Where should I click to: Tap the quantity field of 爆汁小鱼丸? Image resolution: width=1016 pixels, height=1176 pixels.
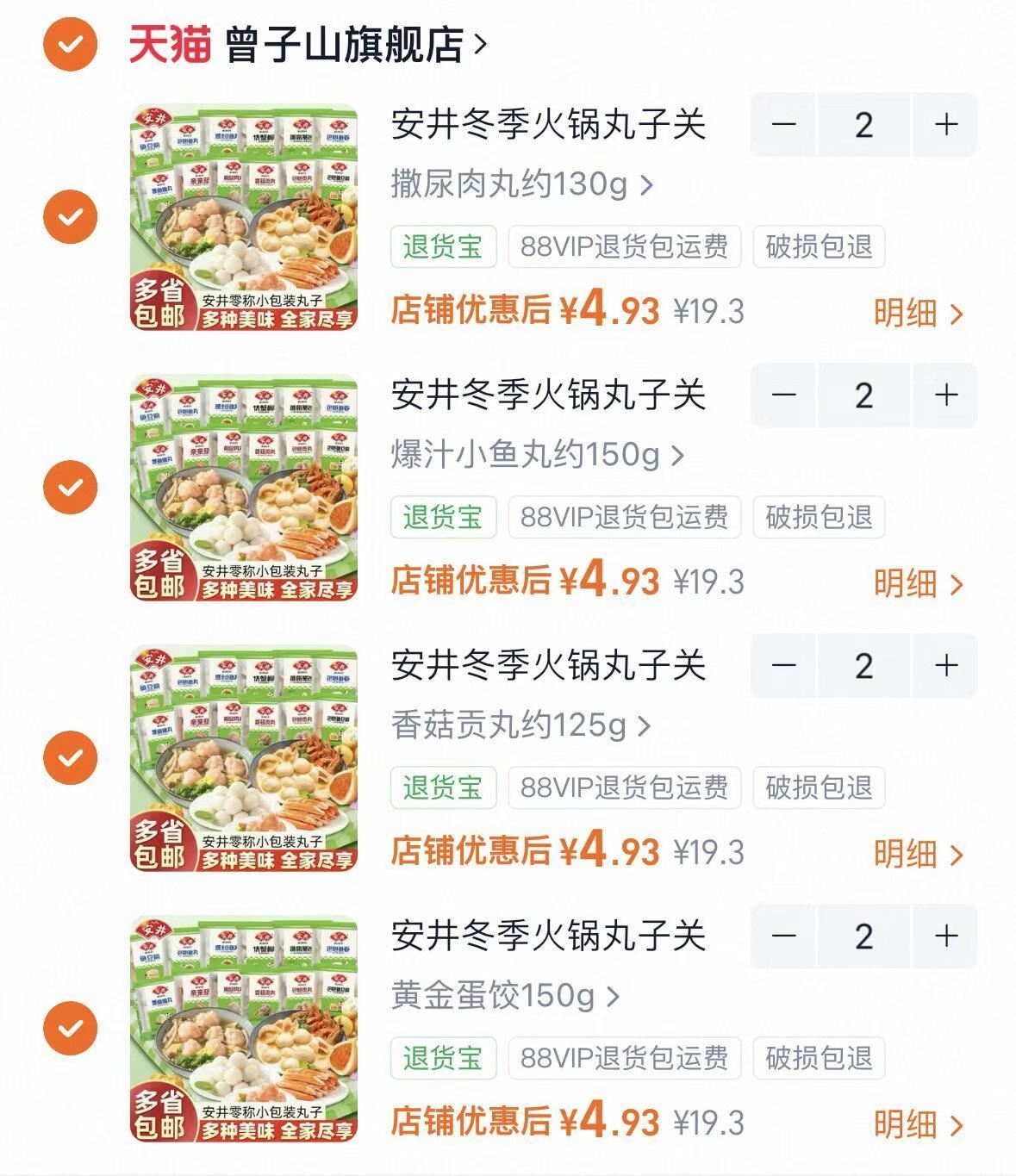click(x=864, y=396)
